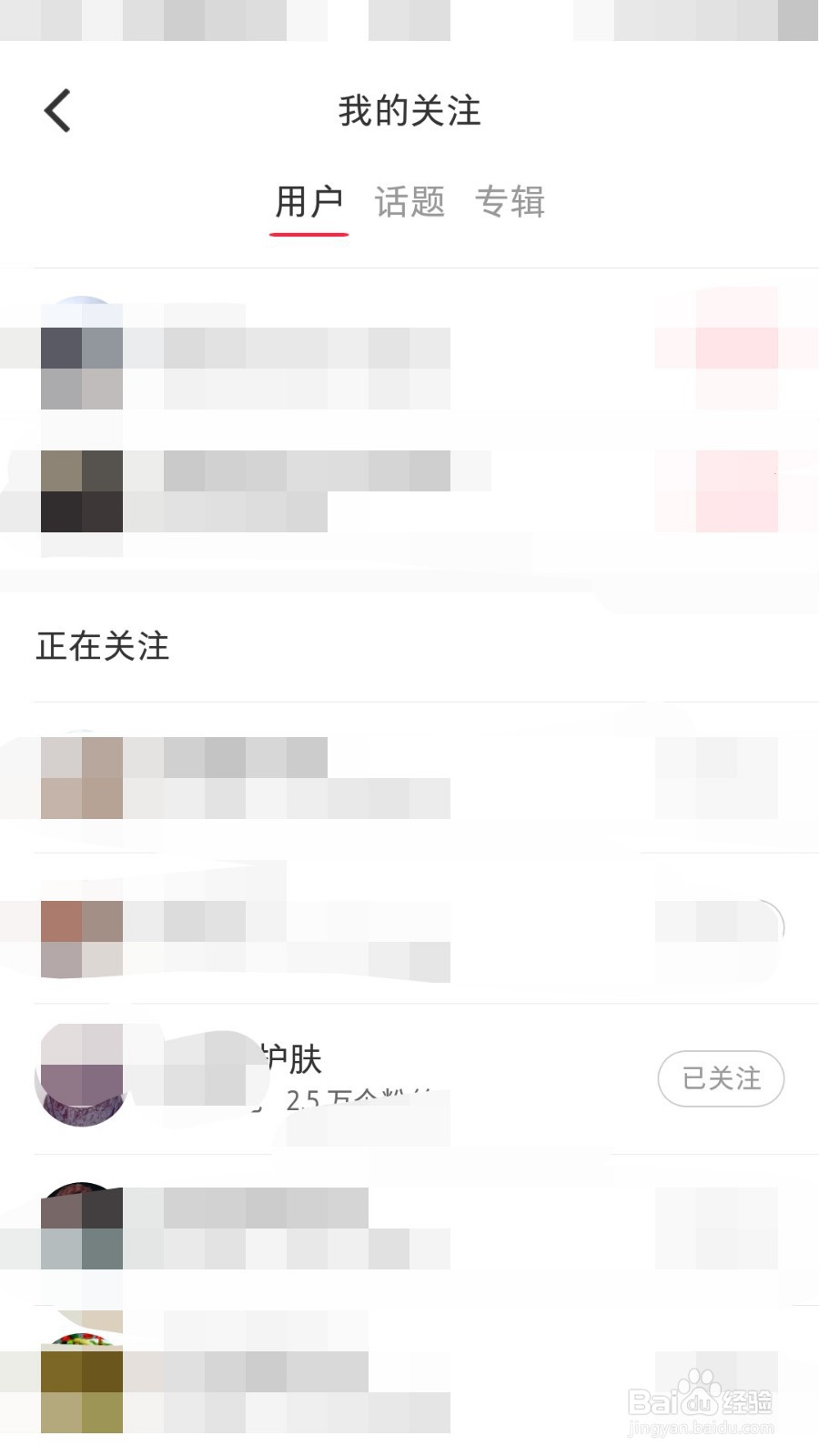Open the top avatar under 正在关注
Image resolution: width=819 pixels, height=1456 pixels.
click(80, 778)
